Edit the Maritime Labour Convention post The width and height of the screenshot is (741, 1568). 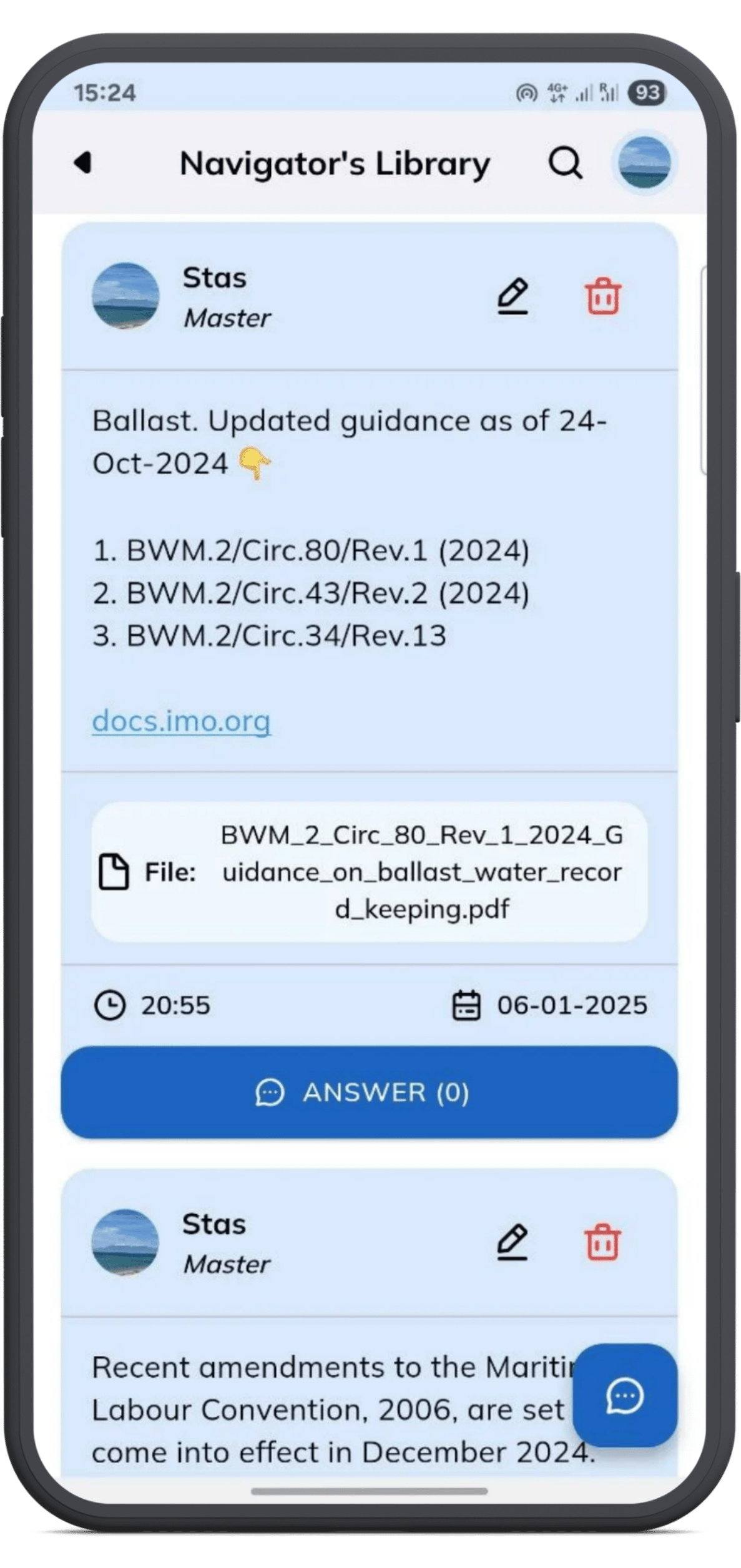click(x=513, y=1242)
